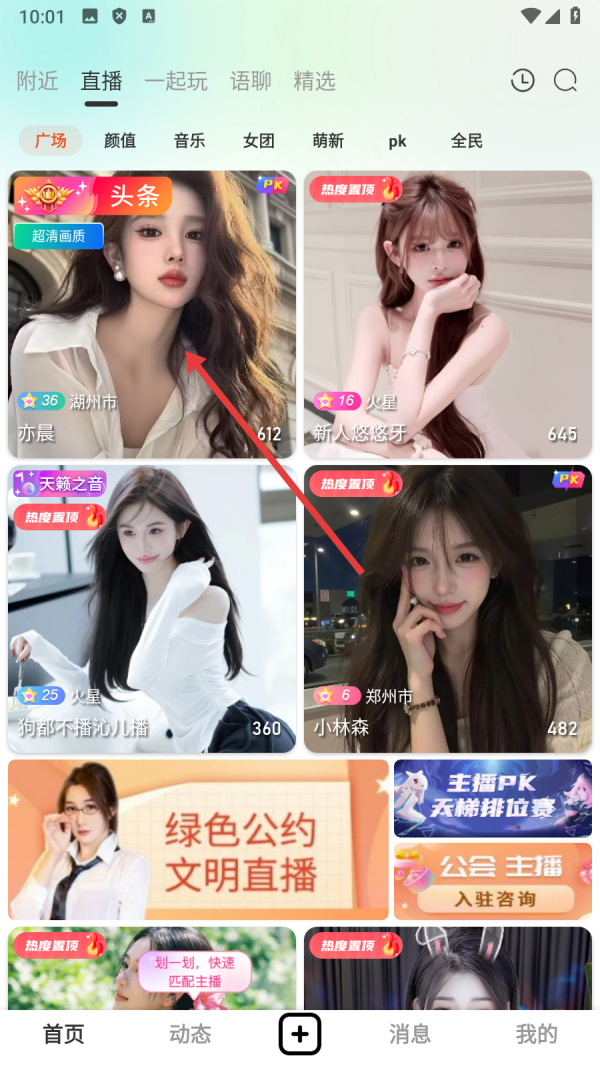Select the 女团 category chip
This screenshot has width=600, height=1066.
pos(259,141)
